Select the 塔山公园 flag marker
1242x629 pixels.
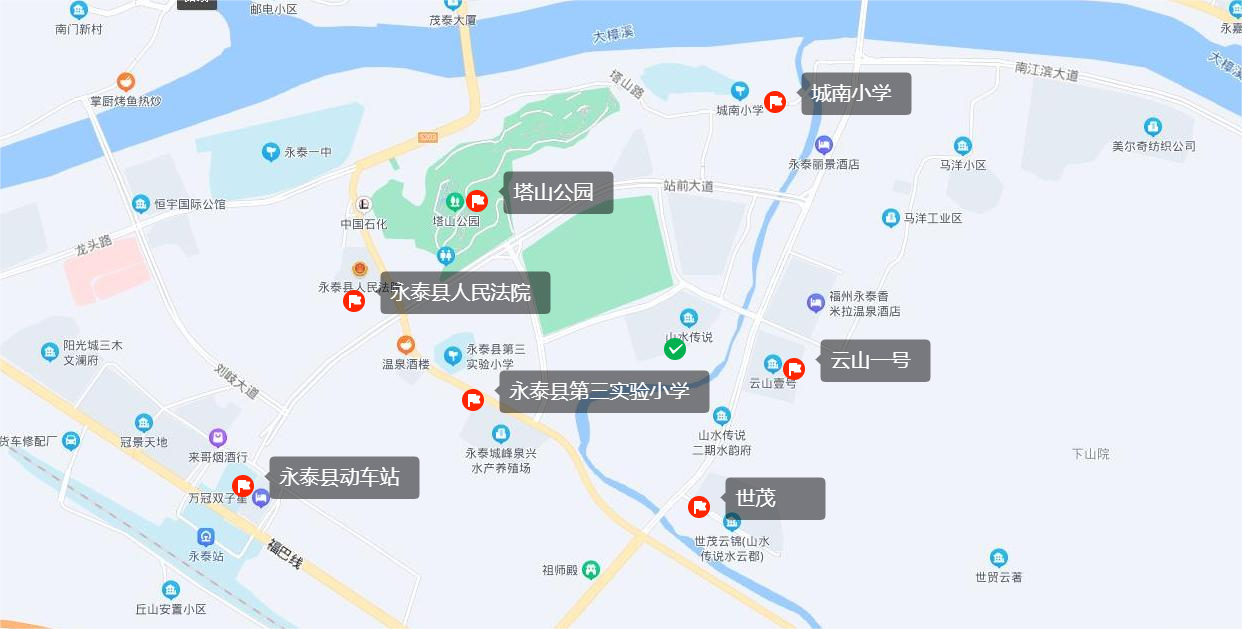477,201
